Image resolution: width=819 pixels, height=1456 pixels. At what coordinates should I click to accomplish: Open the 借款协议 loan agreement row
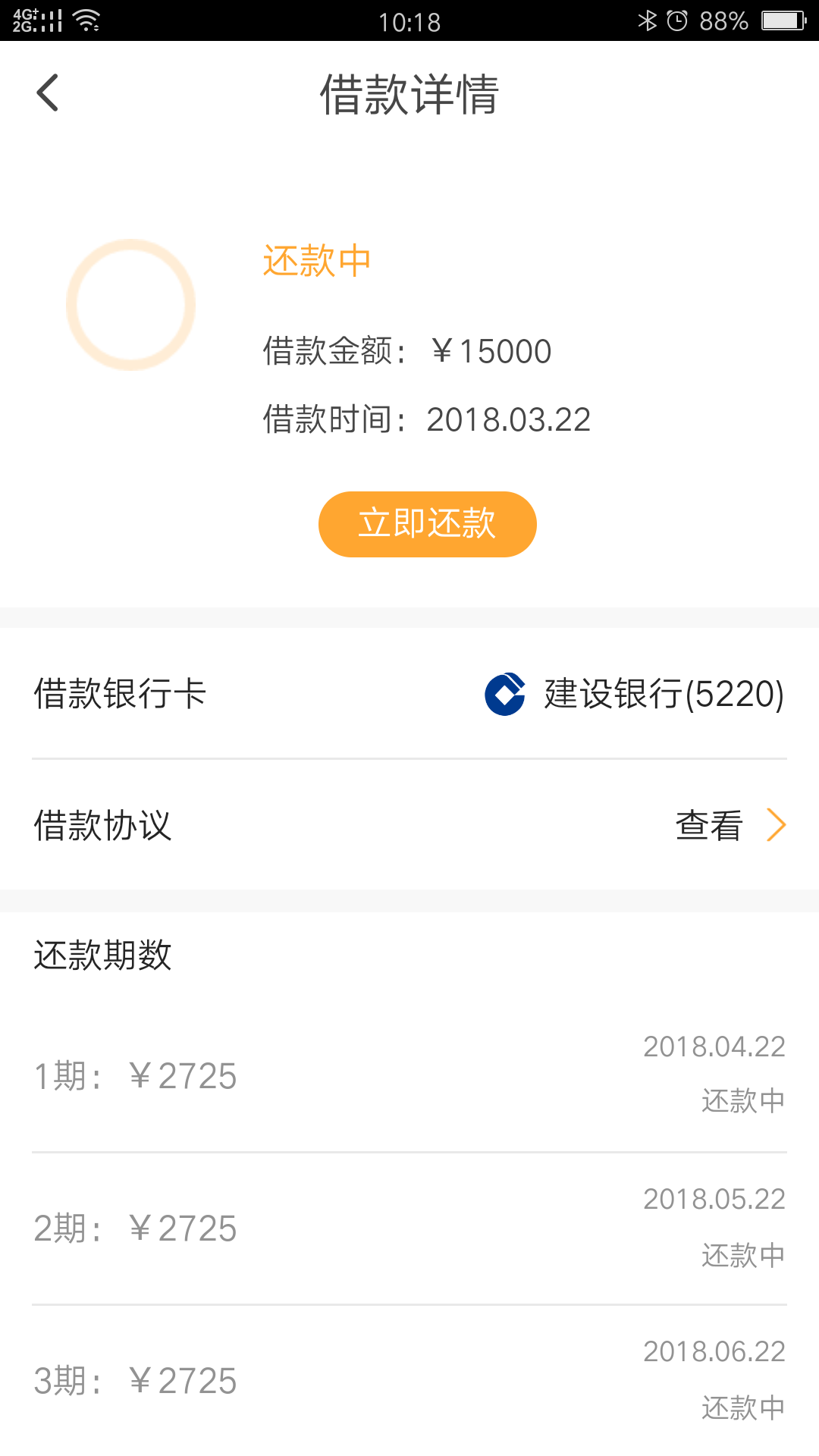(x=409, y=825)
